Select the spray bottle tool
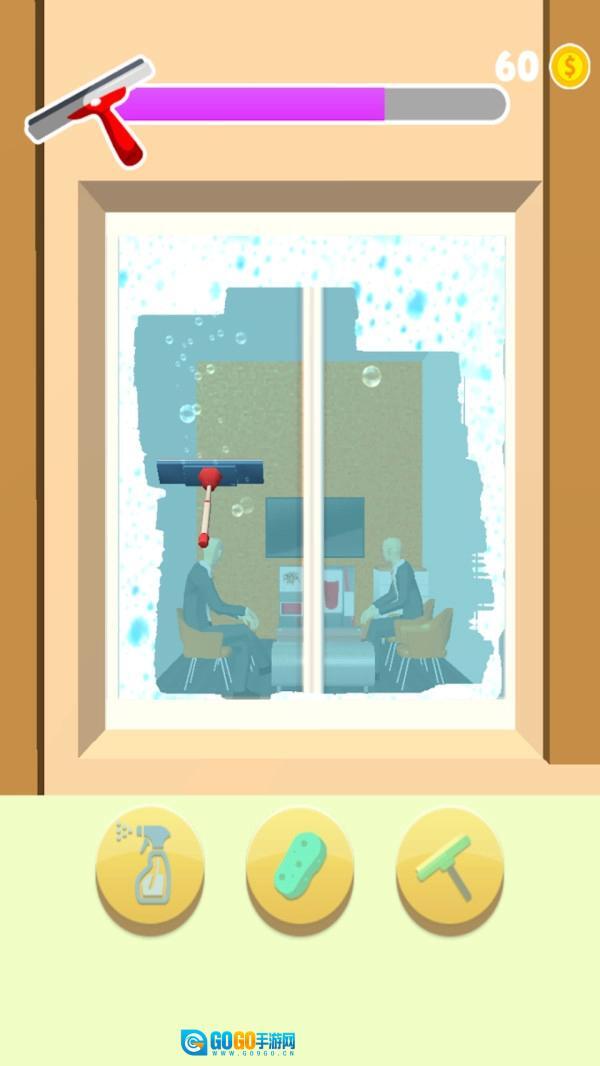600x1066 pixels. click(x=150, y=864)
